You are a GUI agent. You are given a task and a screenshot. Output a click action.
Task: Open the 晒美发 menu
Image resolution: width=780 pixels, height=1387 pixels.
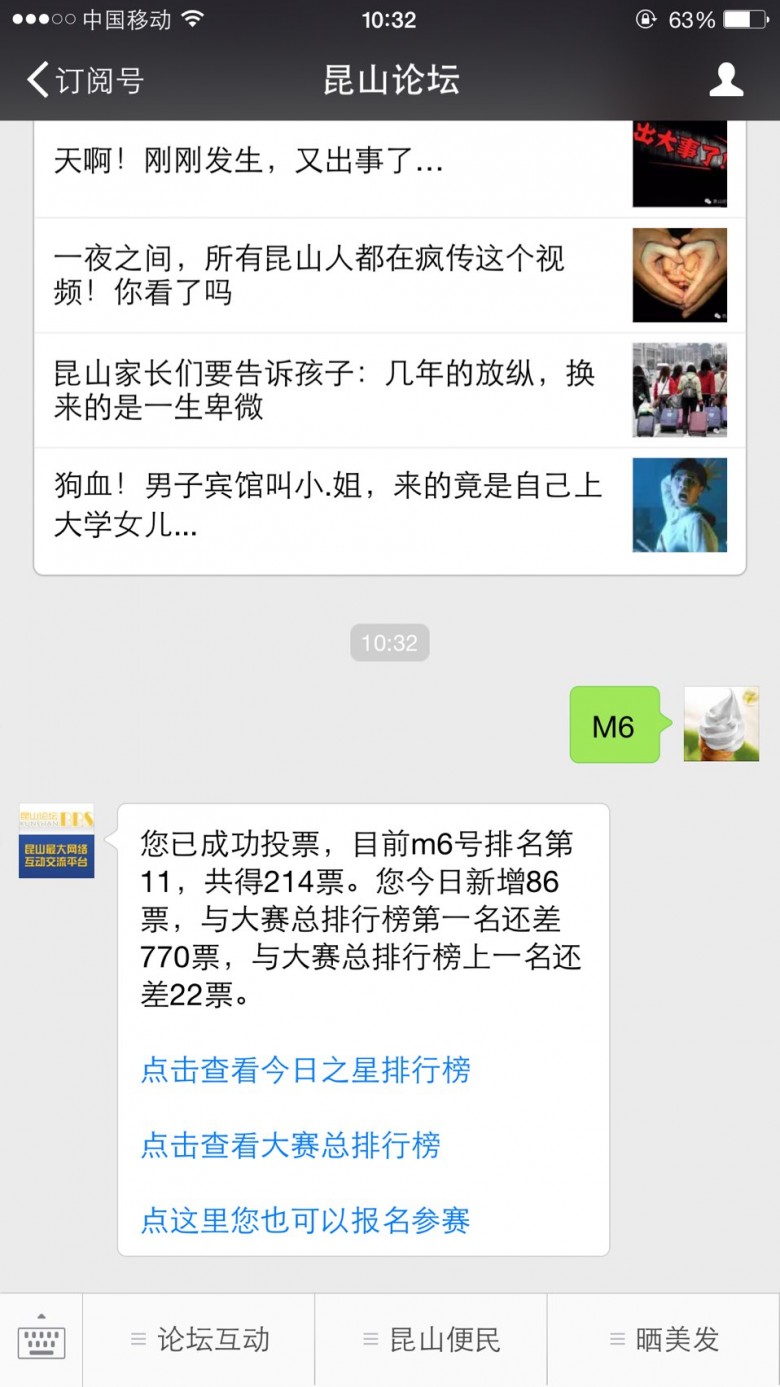(x=664, y=1340)
